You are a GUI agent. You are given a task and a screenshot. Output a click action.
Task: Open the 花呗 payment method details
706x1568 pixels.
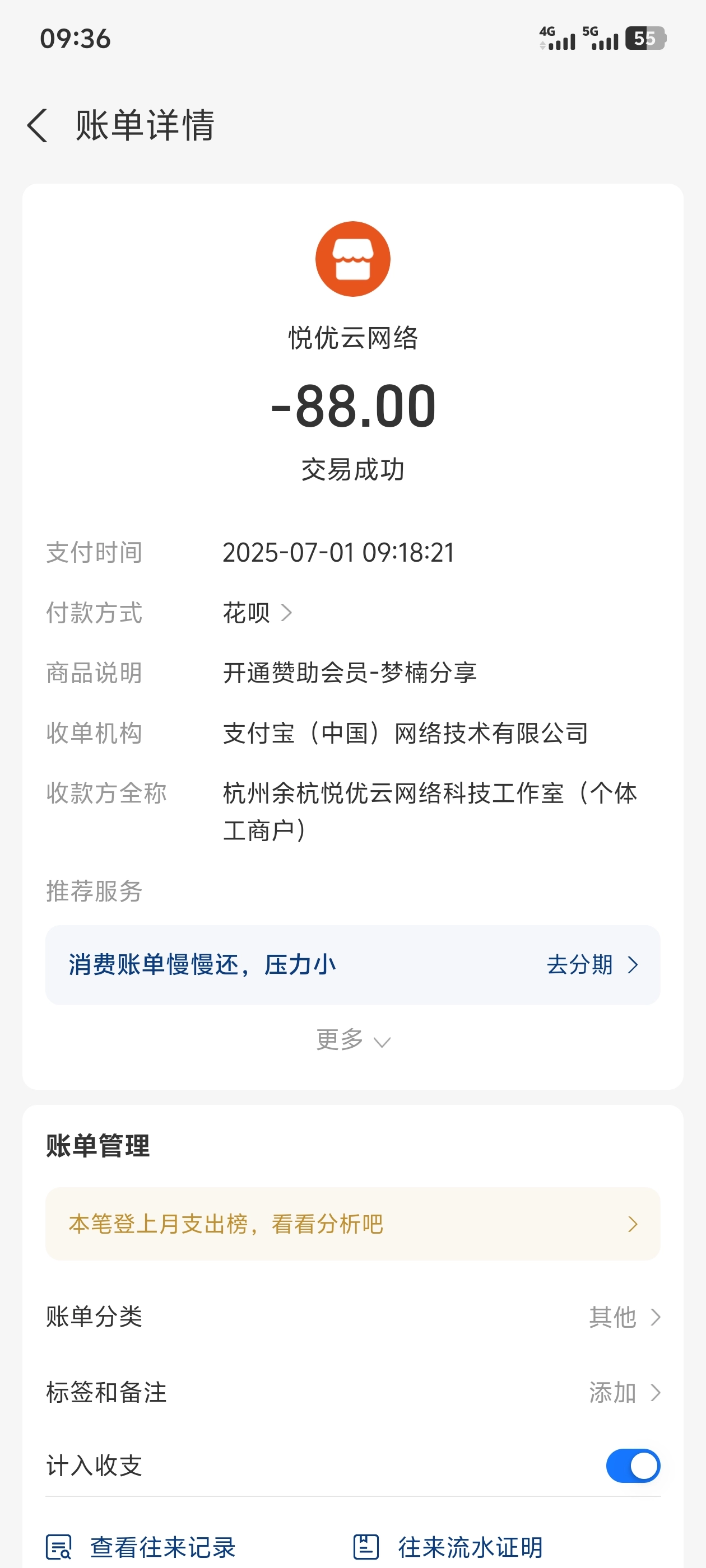(258, 612)
